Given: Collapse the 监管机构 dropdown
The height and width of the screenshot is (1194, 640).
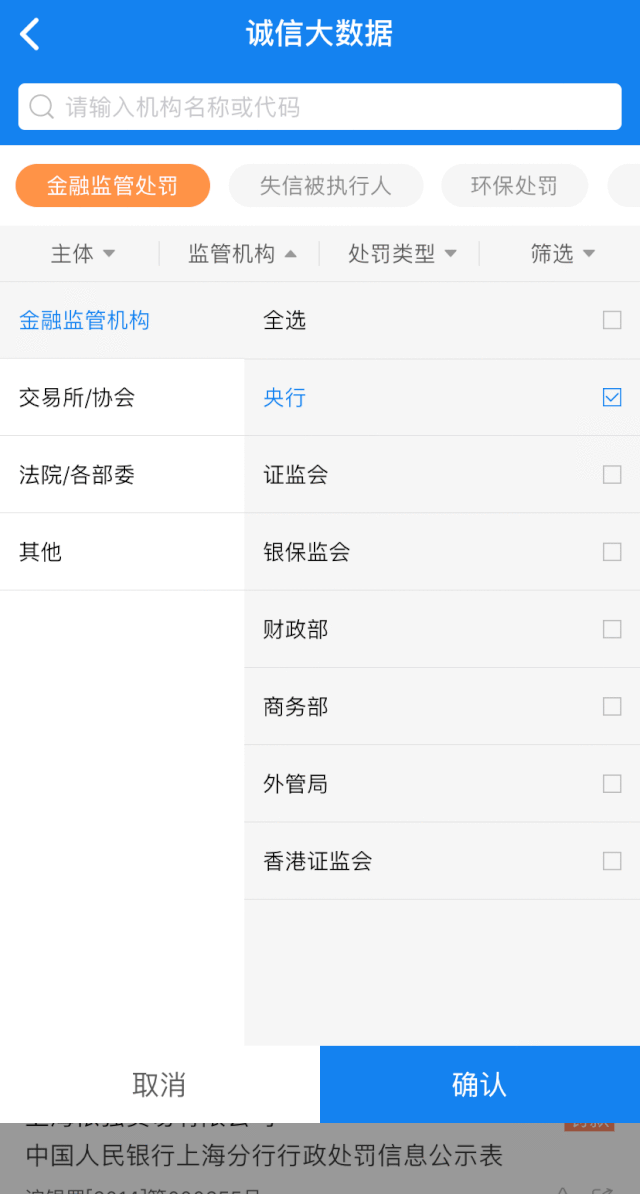Looking at the screenshot, I should point(242,254).
